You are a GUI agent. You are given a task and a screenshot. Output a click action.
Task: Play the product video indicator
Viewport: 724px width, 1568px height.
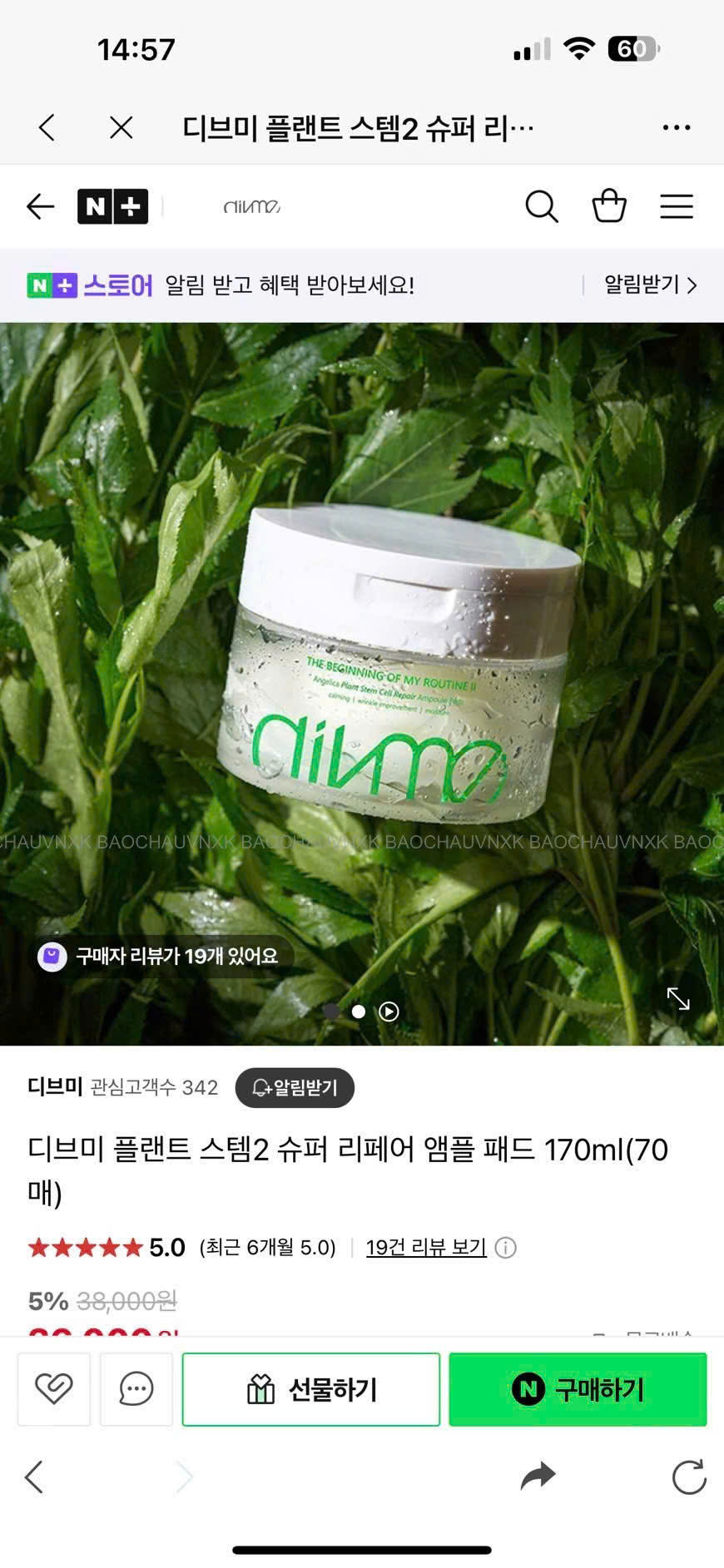(x=389, y=1012)
